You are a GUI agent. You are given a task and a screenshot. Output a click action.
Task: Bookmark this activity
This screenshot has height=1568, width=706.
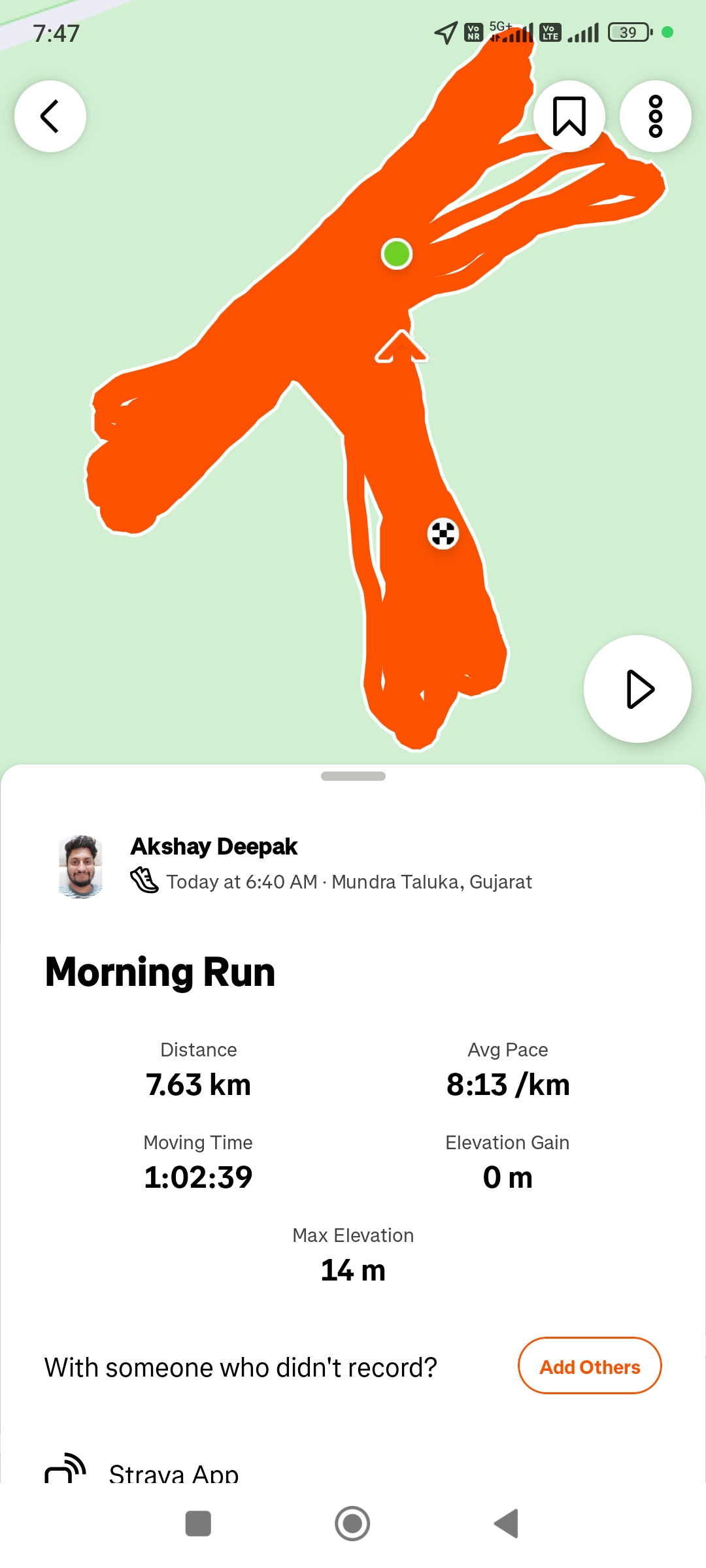[x=569, y=116]
